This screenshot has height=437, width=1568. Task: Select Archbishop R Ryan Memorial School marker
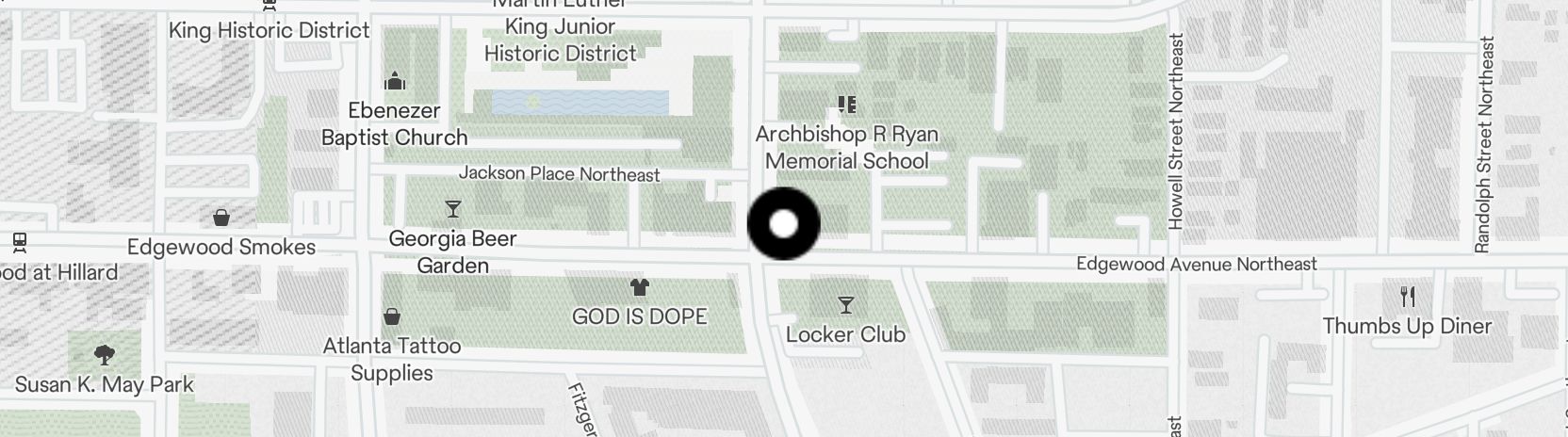[846, 105]
